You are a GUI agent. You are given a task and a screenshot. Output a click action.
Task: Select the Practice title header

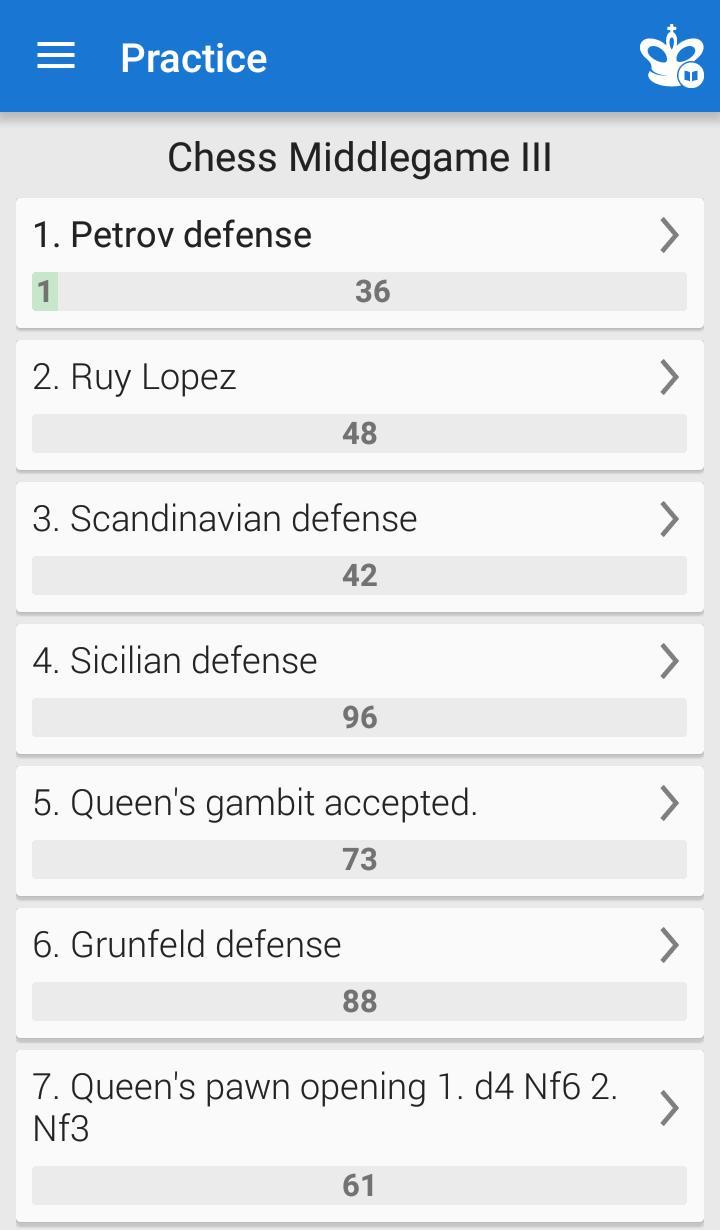click(x=193, y=56)
